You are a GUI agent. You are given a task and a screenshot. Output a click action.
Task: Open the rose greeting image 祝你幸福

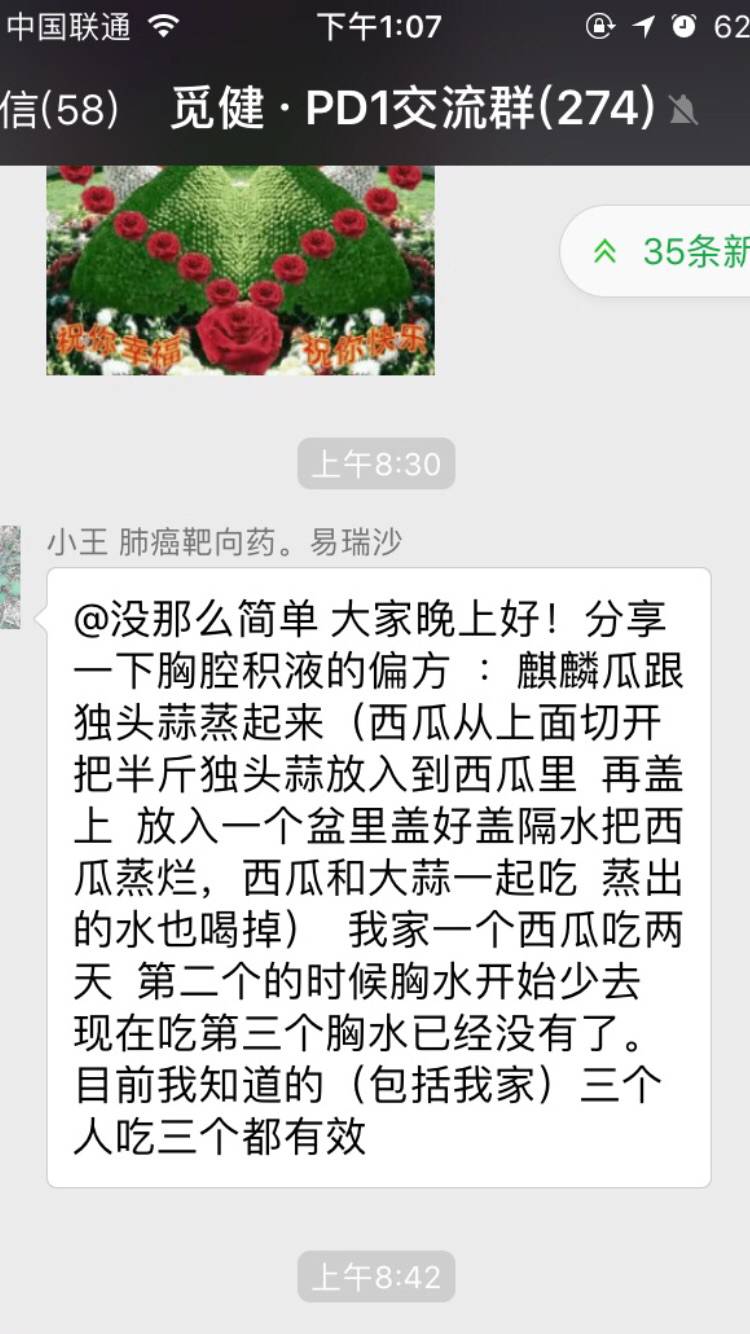click(x=240, y=270)
